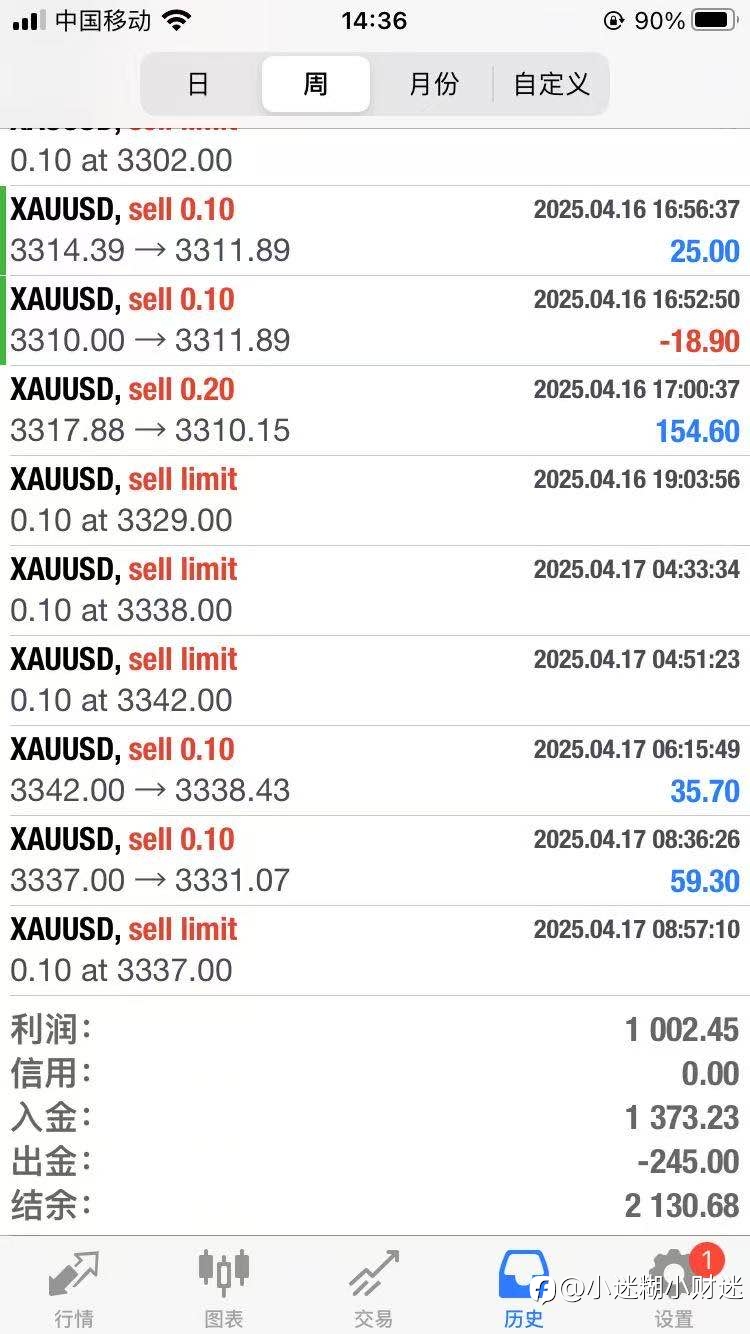750x1334 pixels.
Task: Open the sell limit order at 3342.00
Action: (375, 681)
